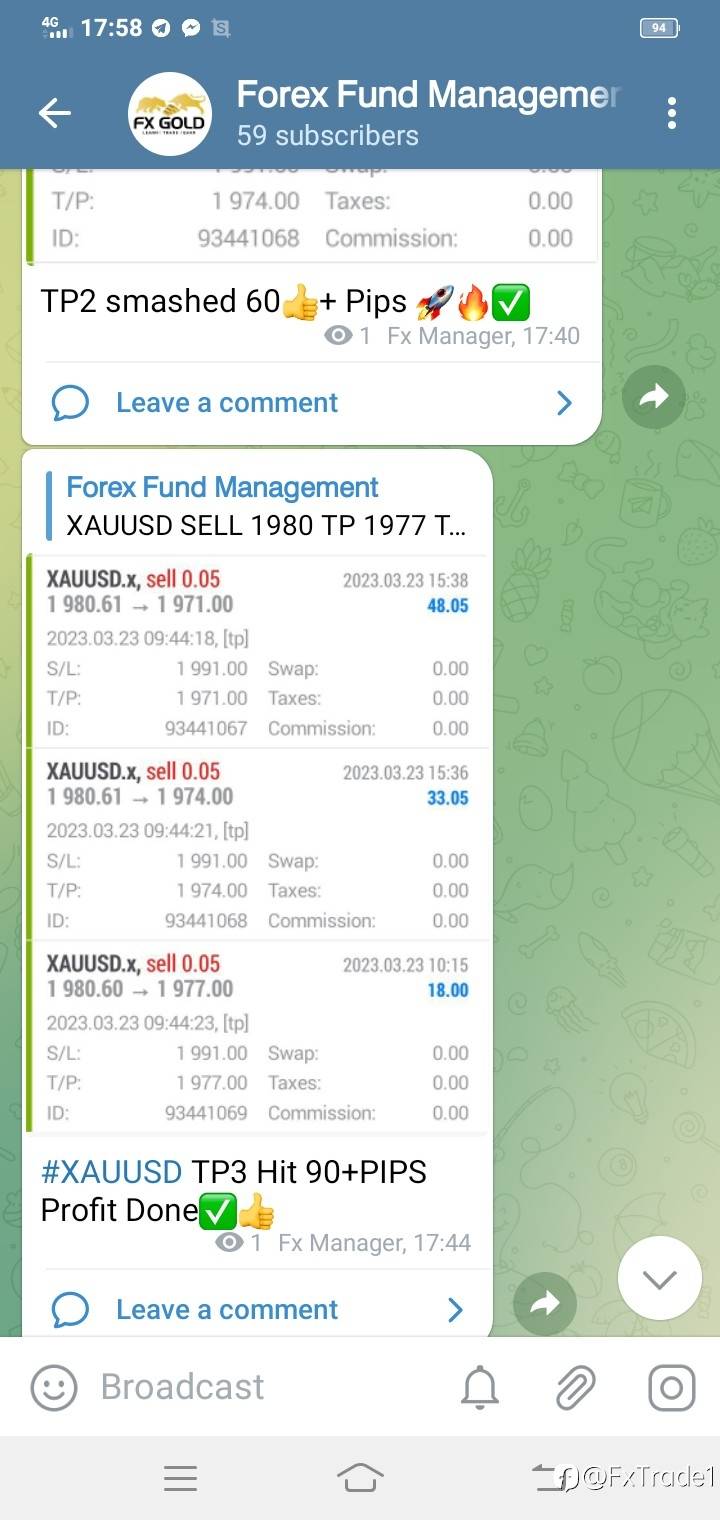
Task: Open the replied XAUUSD SELL 1980 message
Action: (x=265, y=506)
